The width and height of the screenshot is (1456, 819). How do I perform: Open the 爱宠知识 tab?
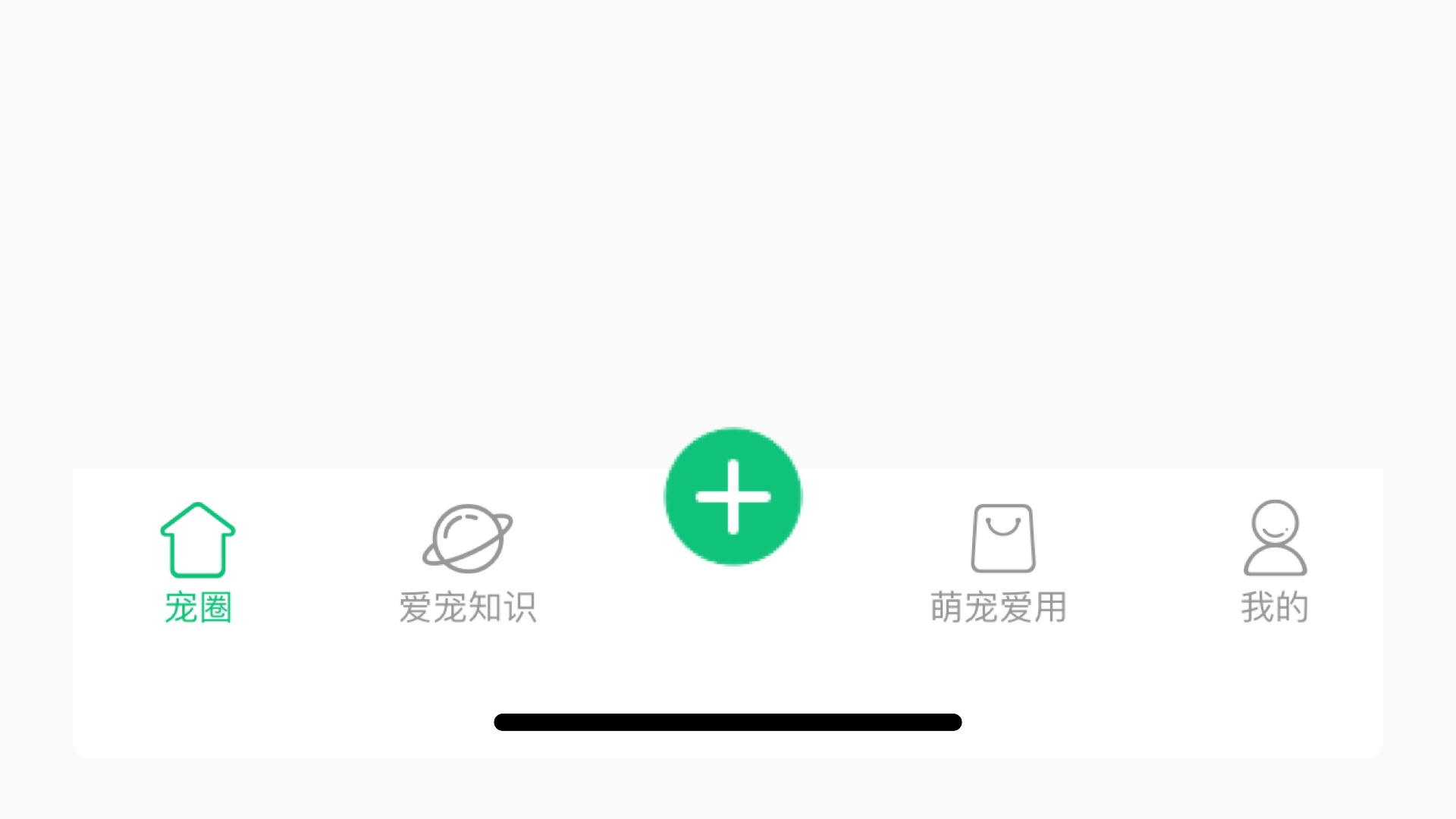click(x=467, y=563)
